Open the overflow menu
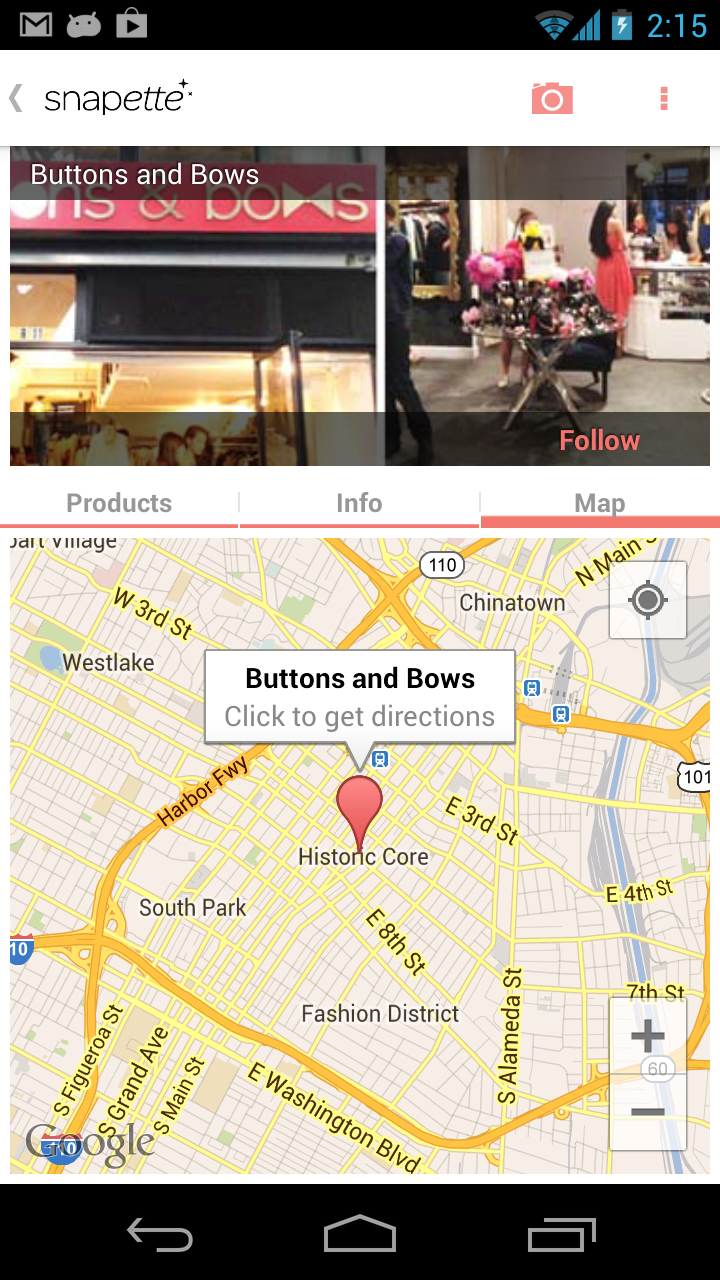This screenshot has height=1280, width=720. click(x=663, y=98)
